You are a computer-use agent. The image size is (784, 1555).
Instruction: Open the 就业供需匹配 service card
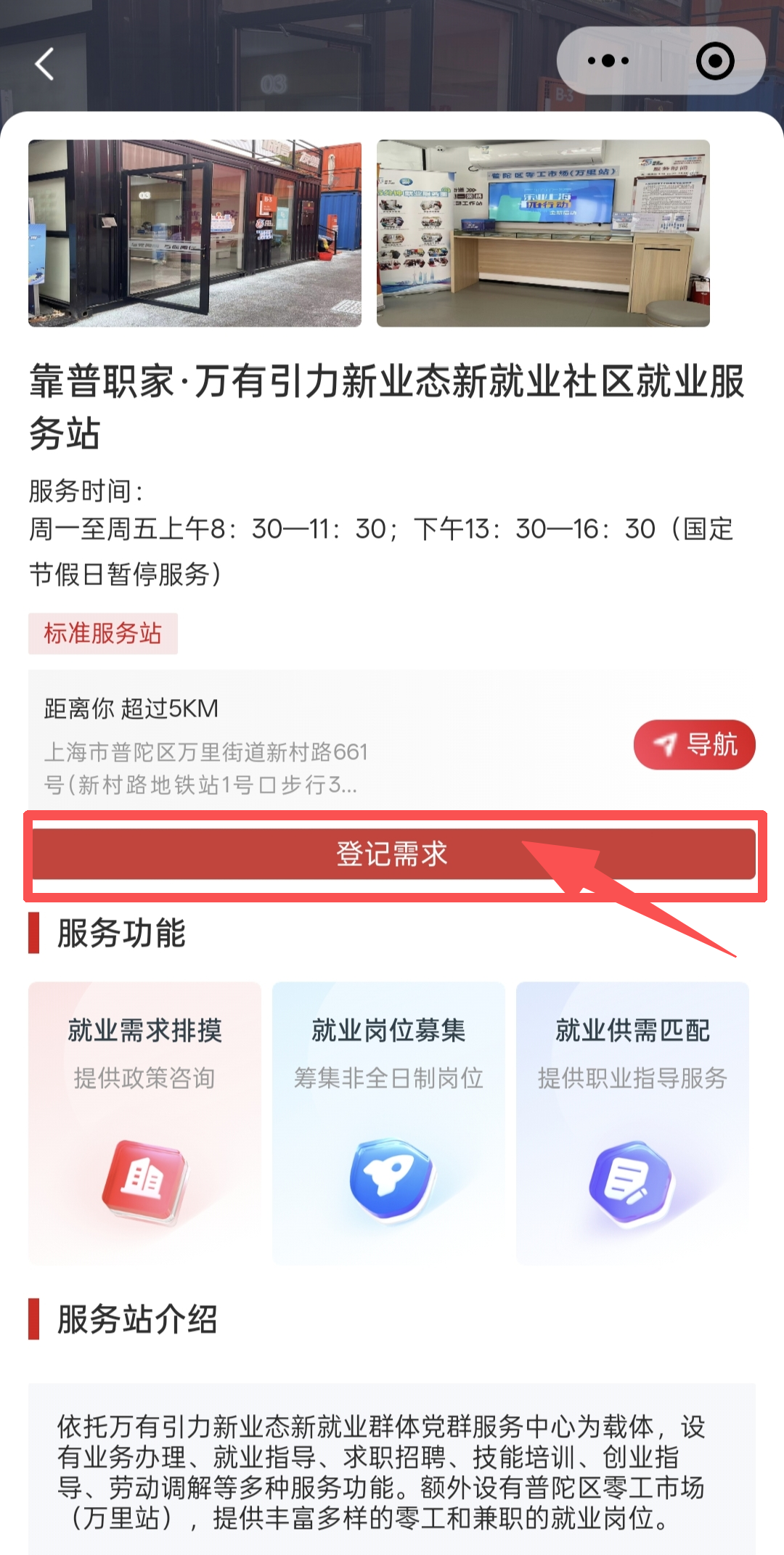point(632,1122)
